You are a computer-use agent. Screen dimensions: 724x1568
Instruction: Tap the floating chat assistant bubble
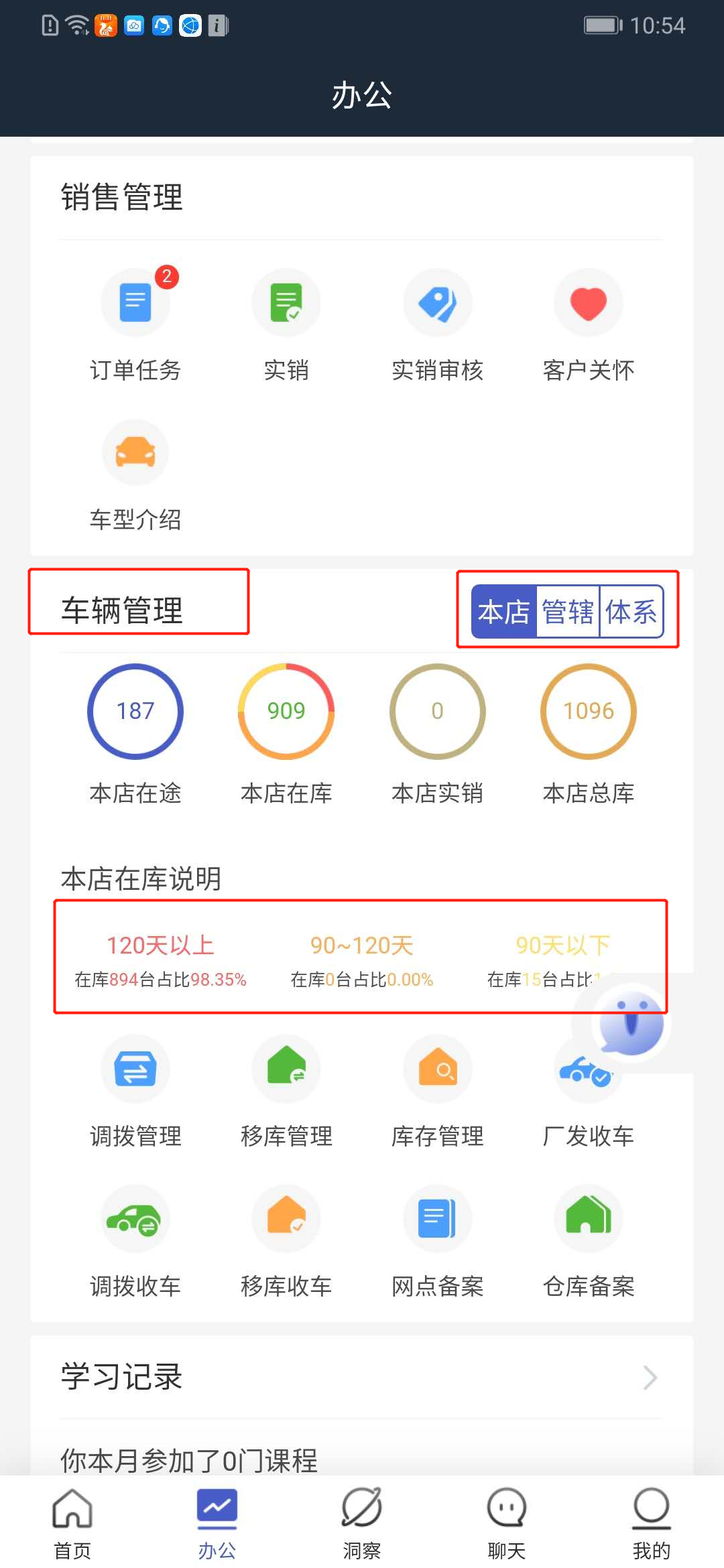pos(630,1023)
